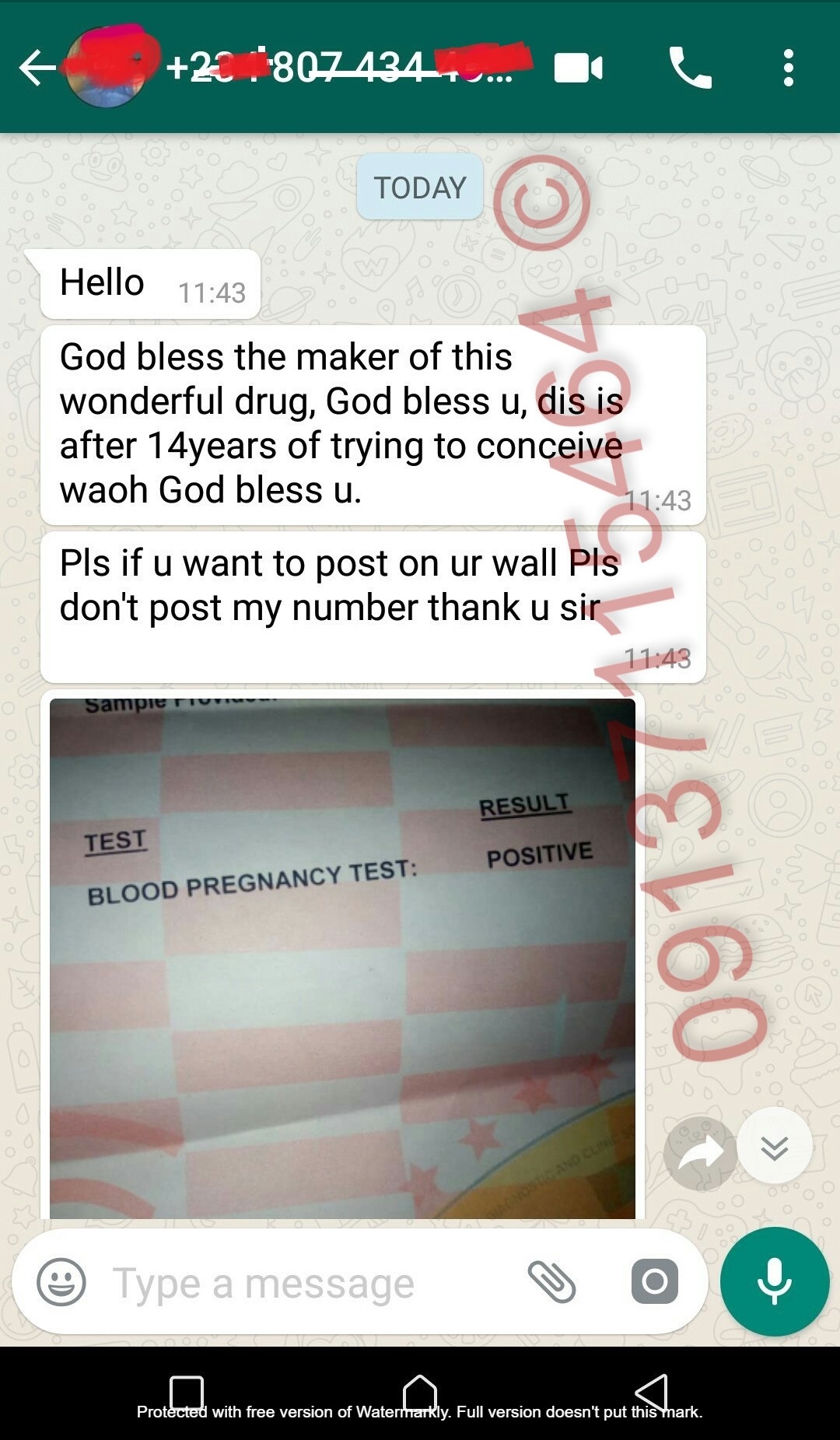Open the contact's profile picture
Viewport: 840px width, 1440px height.
point(107,68)
